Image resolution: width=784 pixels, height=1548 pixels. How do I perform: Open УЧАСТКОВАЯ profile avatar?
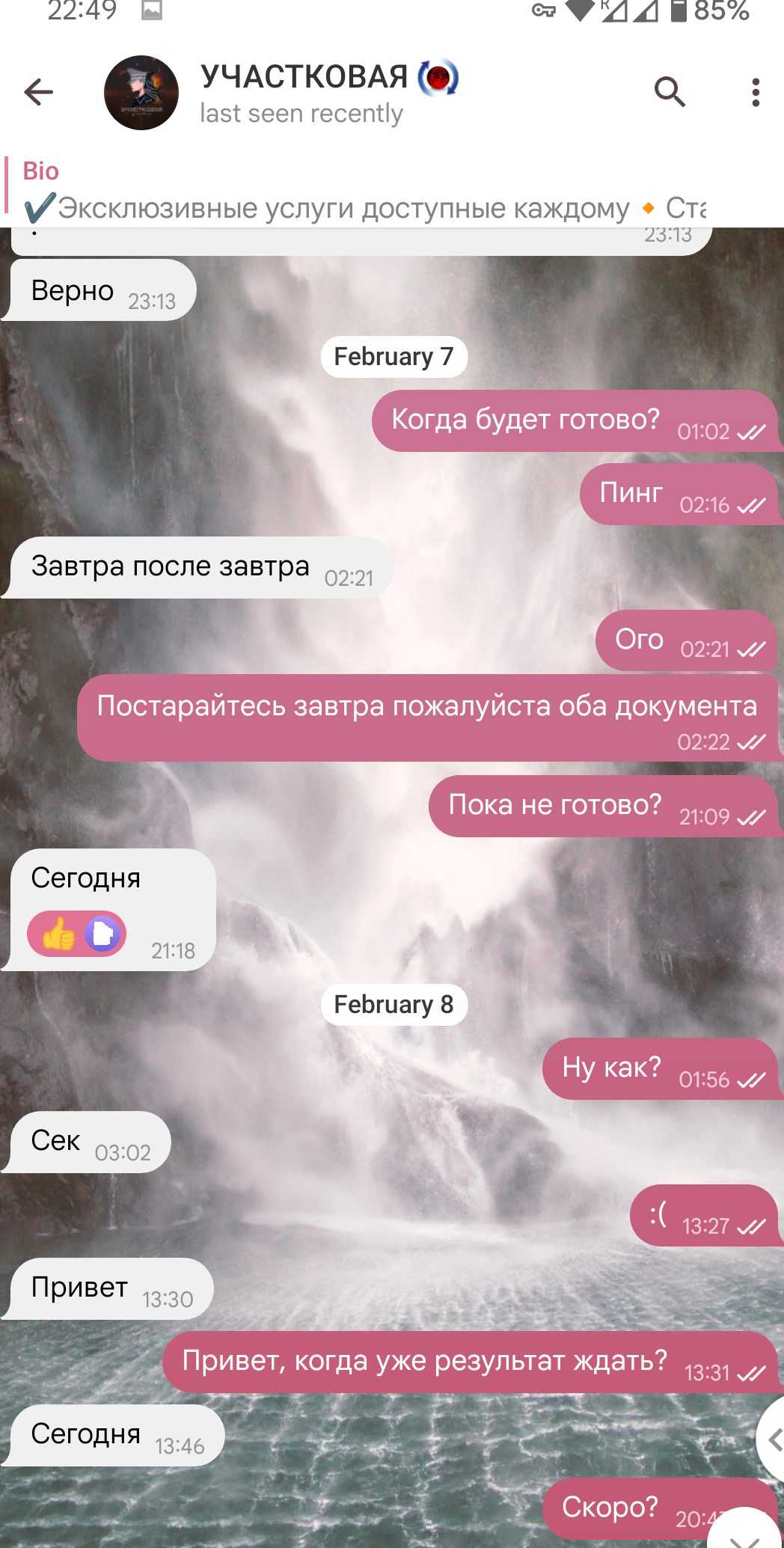tap(141, 93)
